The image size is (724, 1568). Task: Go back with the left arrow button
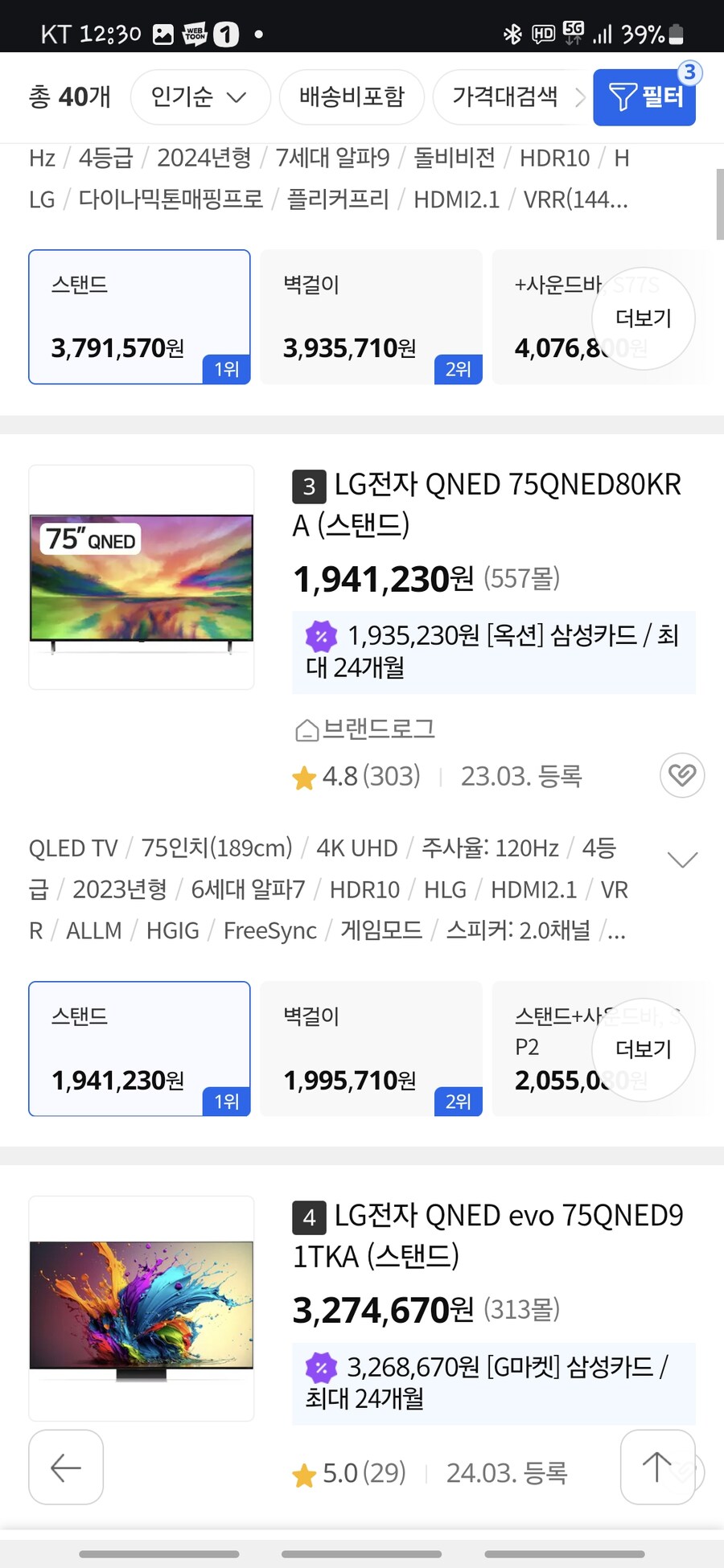coord(66,1467)
